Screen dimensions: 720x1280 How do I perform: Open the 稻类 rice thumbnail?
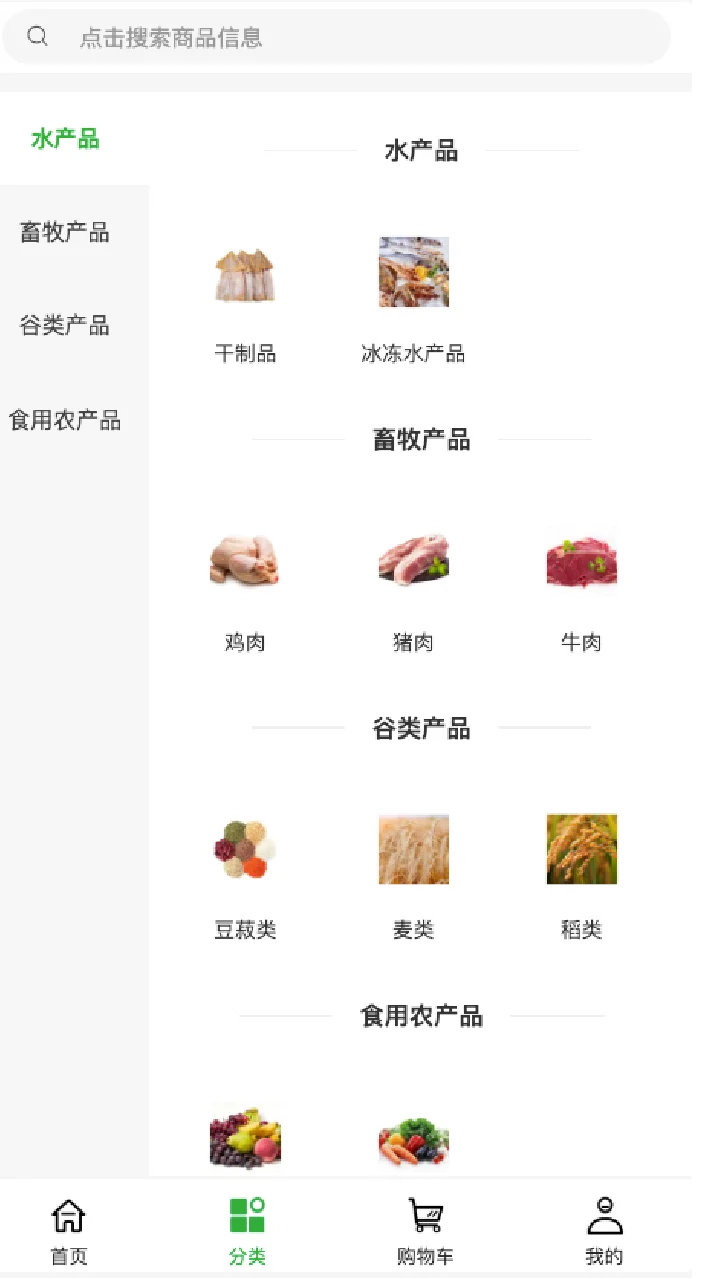click(x=581, y=849)
